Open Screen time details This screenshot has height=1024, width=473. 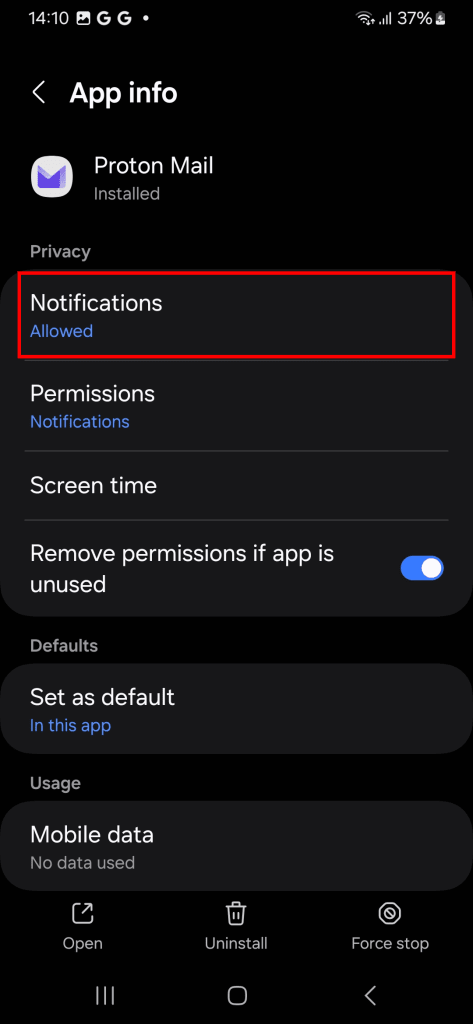click(x=236, y=485)
